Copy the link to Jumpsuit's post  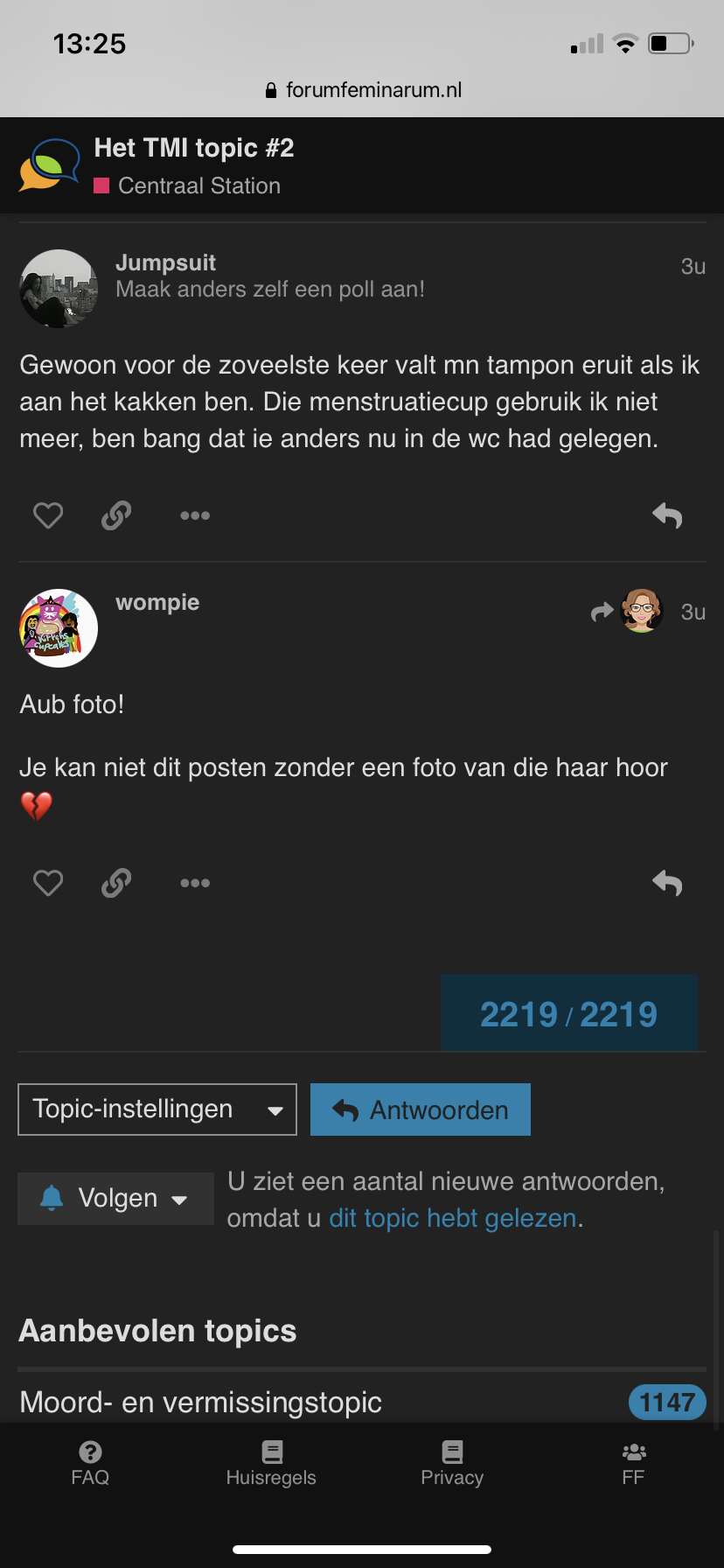116,515
